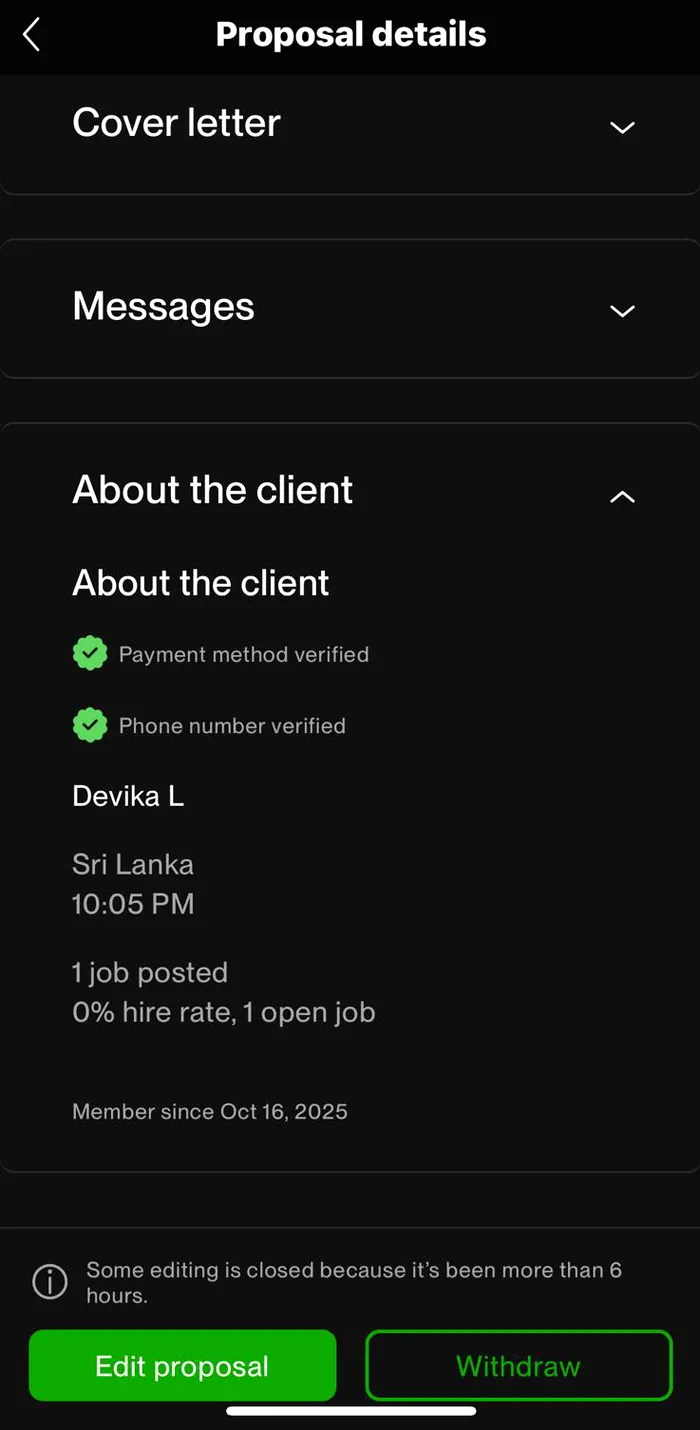Expand the Messages section

[622, 310]
